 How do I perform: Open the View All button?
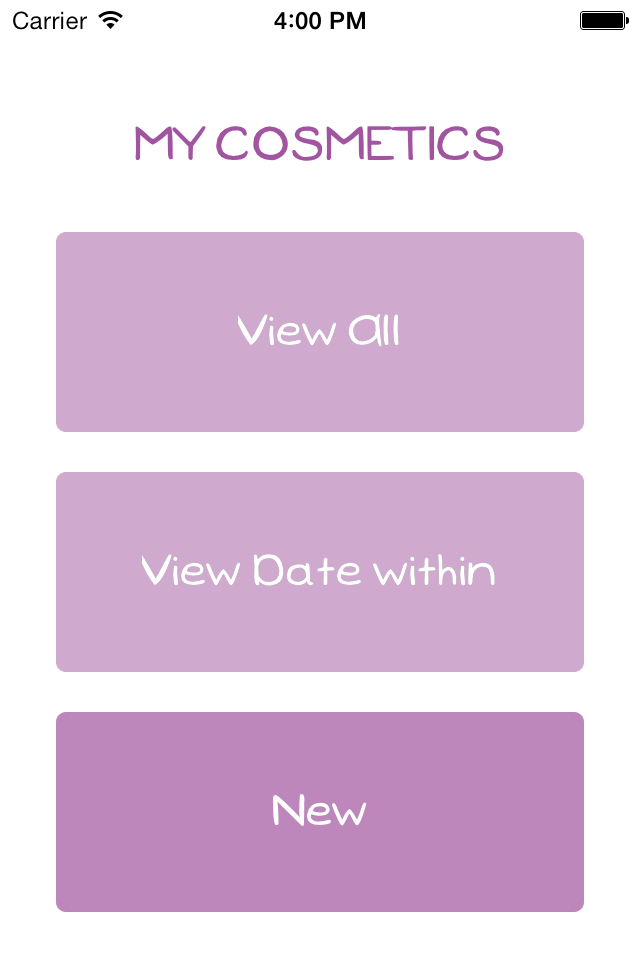(x=320, y=332)
